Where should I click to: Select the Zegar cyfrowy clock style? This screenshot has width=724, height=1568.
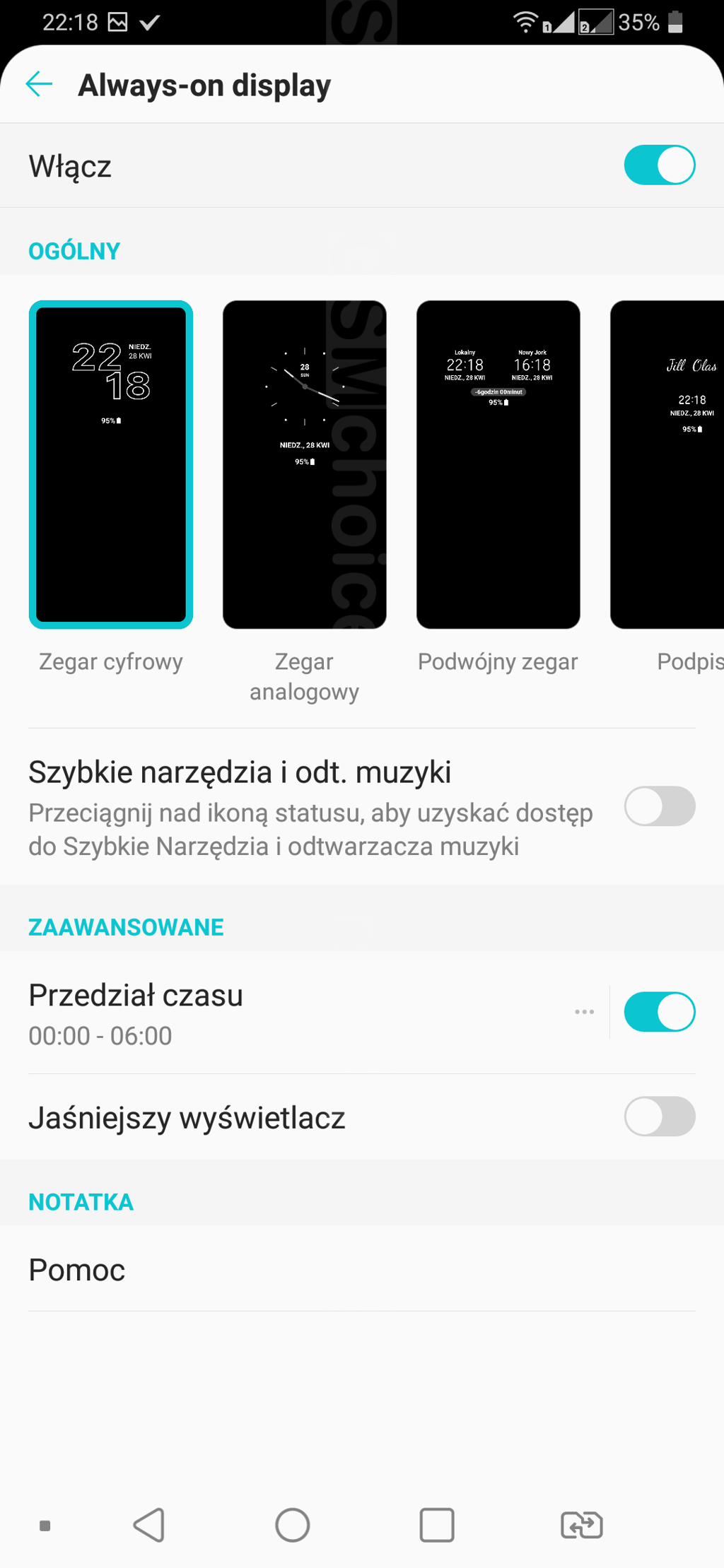tap(111, 464)
